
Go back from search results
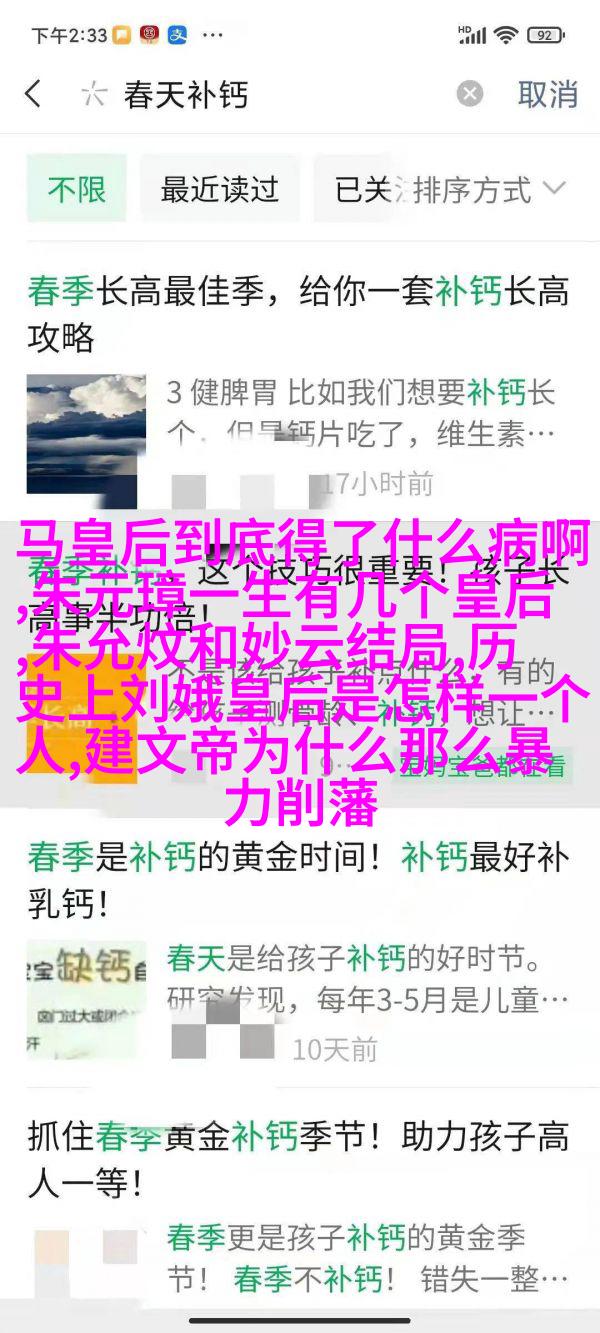pyautogui.click(x=33, y=95)
